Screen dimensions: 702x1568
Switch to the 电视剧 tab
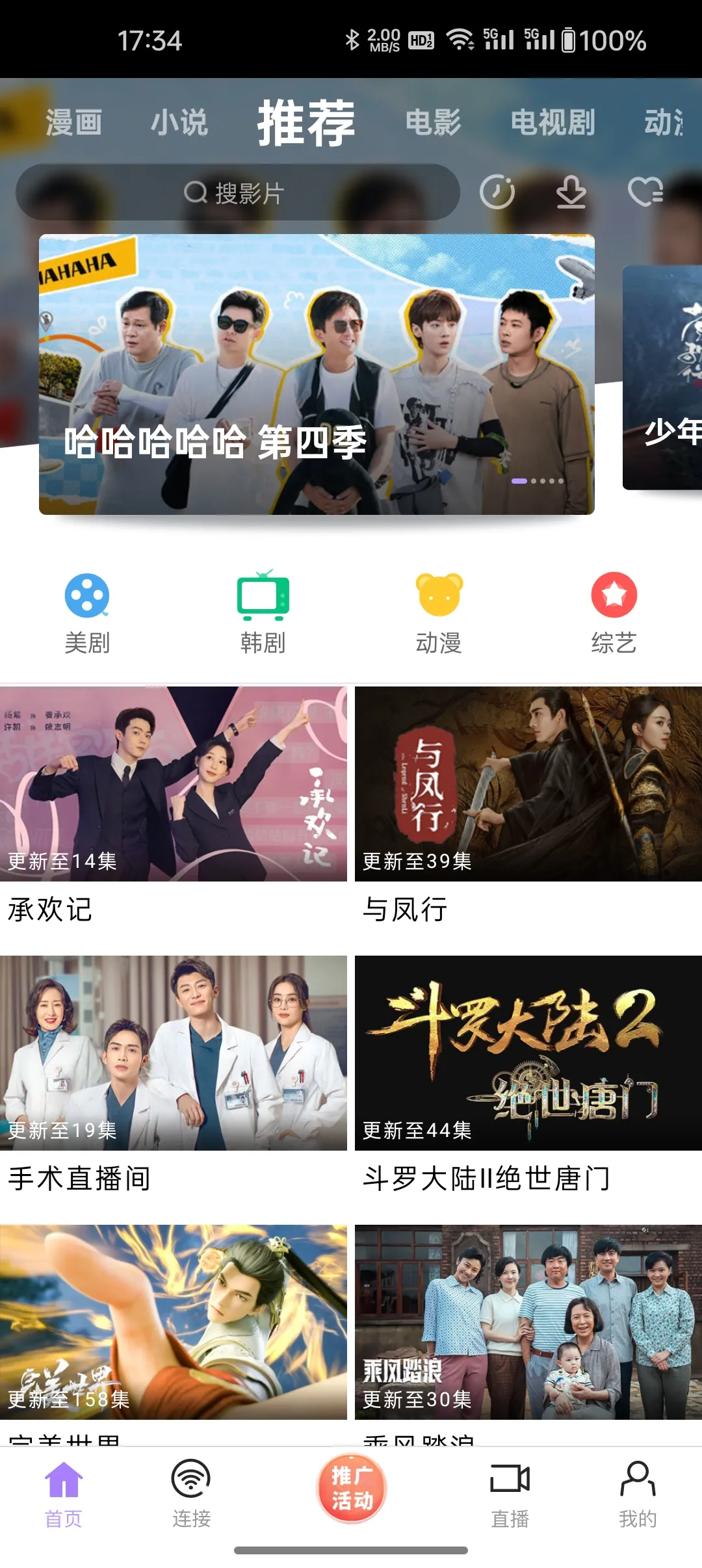[552, 122]
